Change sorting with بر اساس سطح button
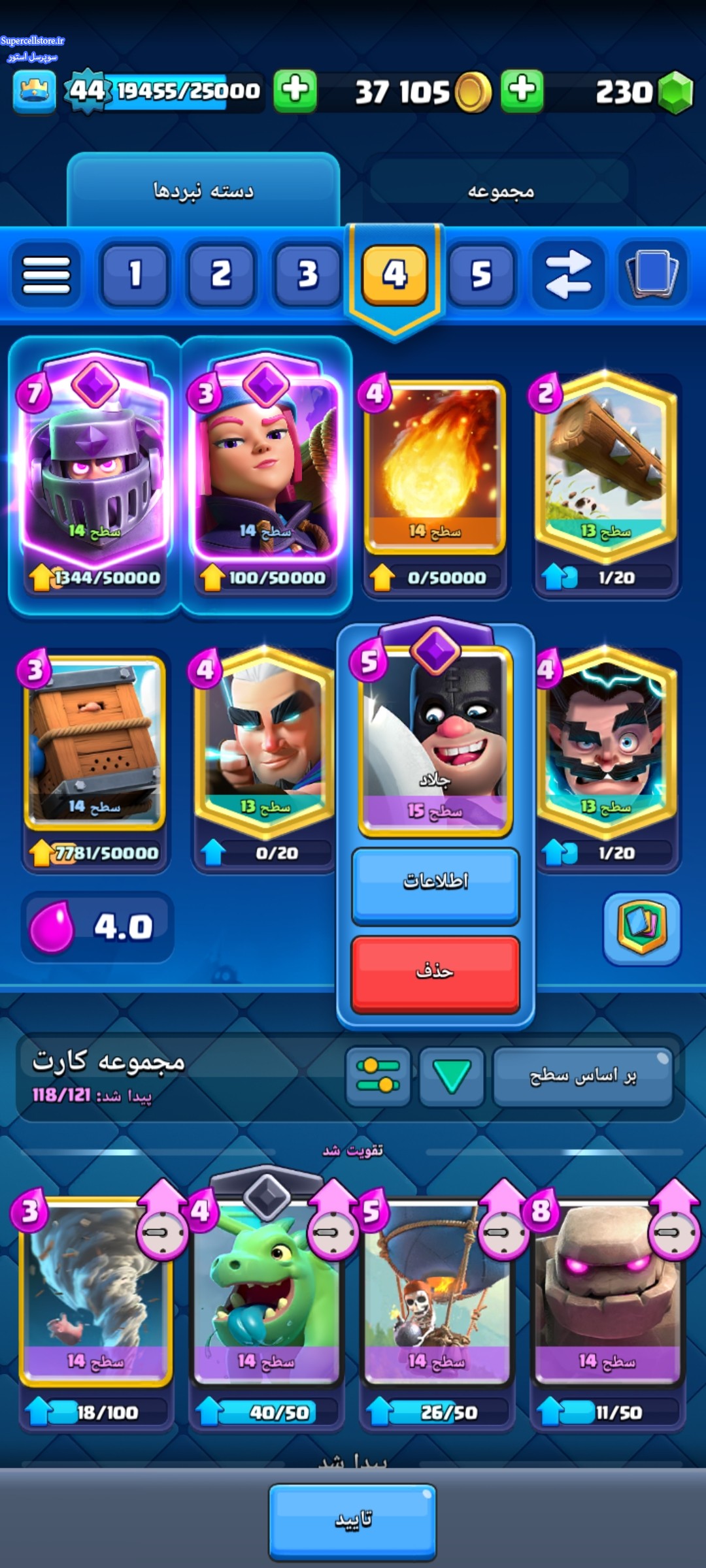The height and width of the screenshot is (1568, 706). [582, 1076]
